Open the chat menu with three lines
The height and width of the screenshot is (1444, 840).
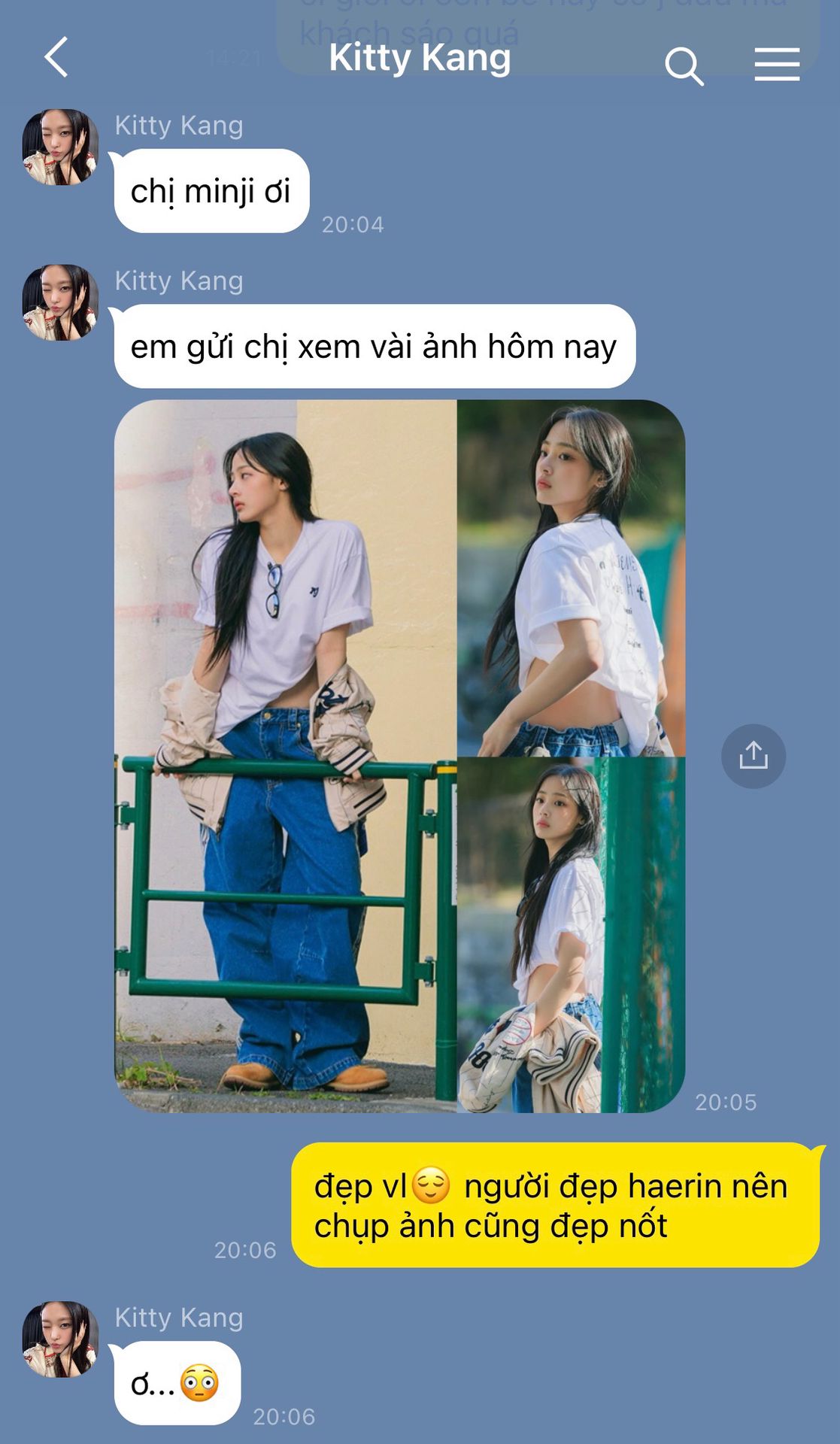[x=777, y=64]
